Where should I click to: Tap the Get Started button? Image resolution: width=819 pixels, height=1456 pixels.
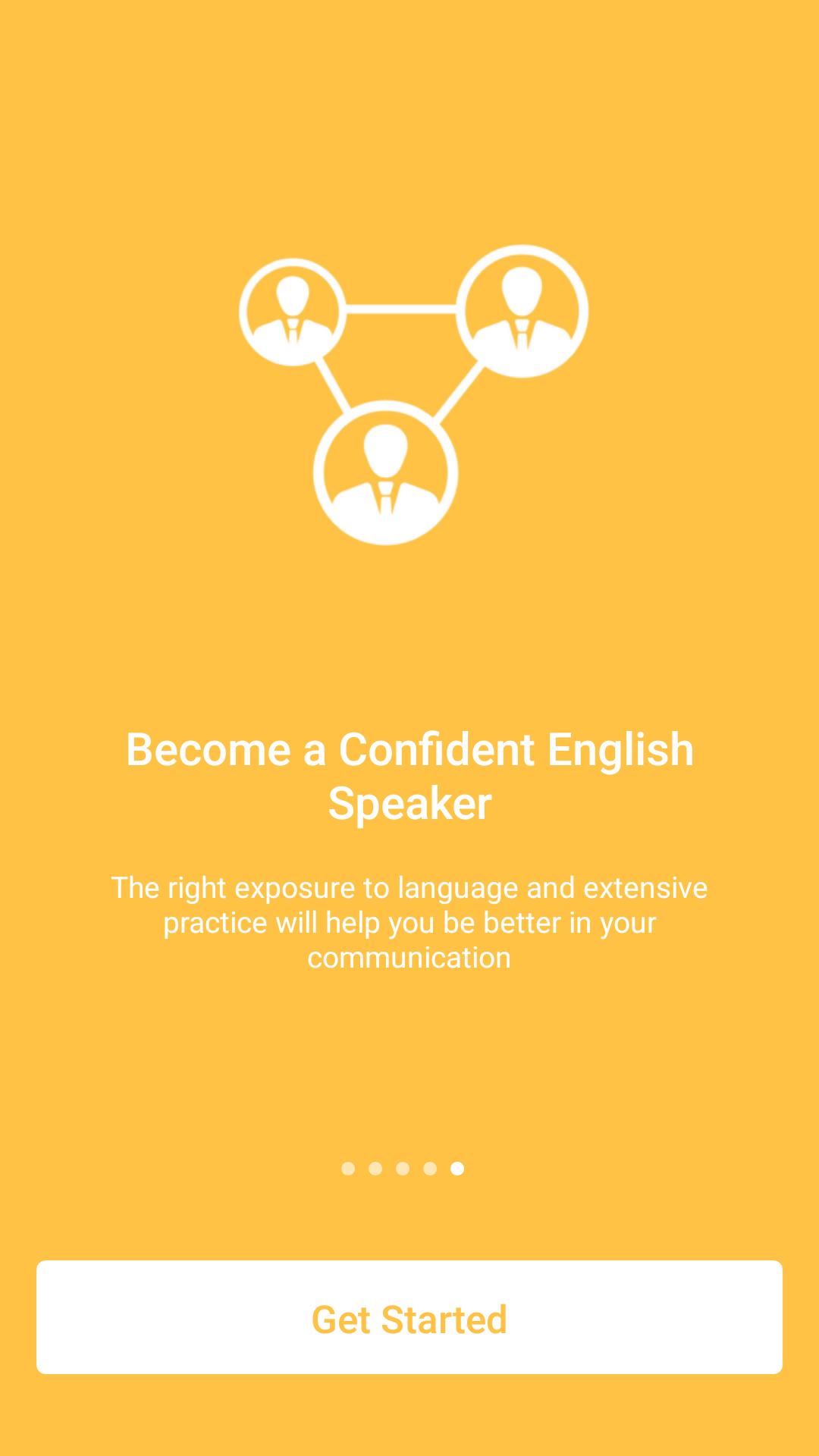point(409,1318)
